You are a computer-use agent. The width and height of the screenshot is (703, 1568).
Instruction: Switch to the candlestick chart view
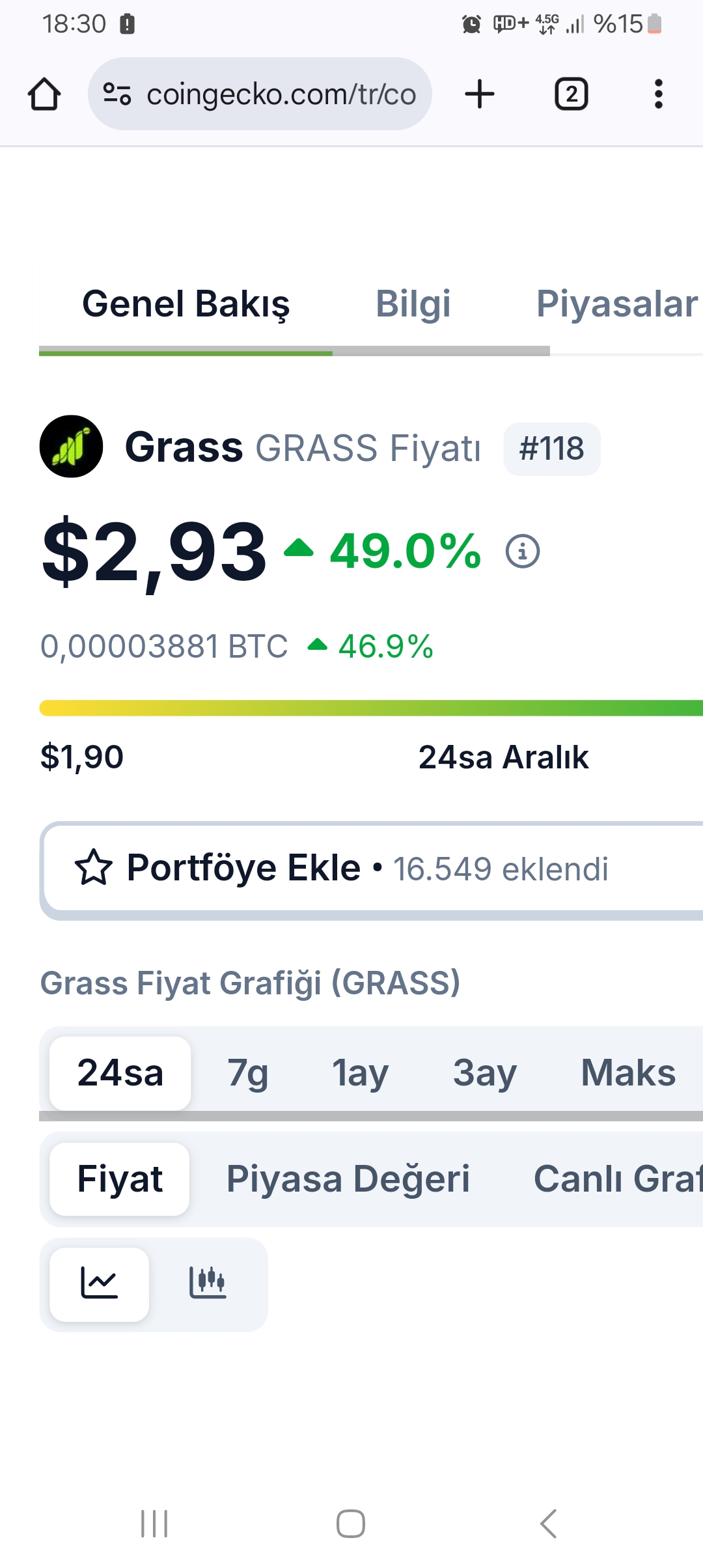click(208, 1283)
